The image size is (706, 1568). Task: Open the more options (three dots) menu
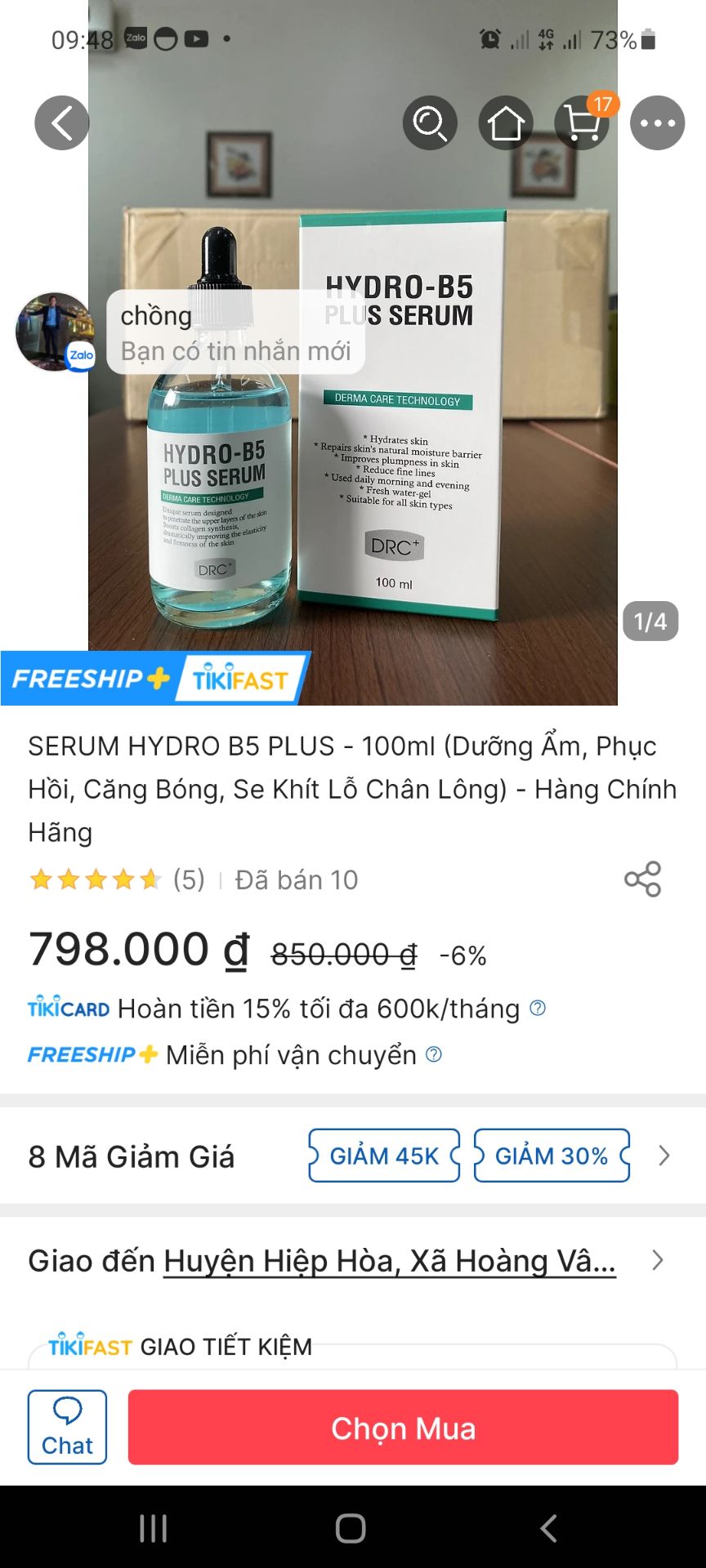[x=657, y=122]
